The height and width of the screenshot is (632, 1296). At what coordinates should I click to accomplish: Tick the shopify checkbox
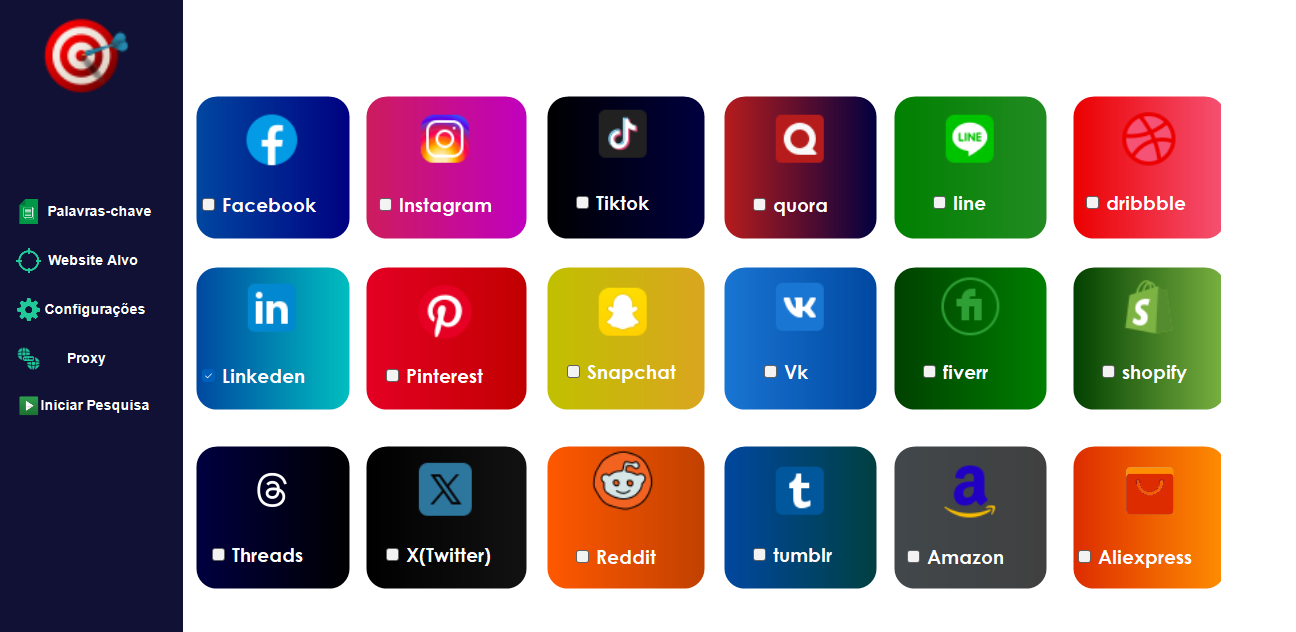coord(1109,371)
